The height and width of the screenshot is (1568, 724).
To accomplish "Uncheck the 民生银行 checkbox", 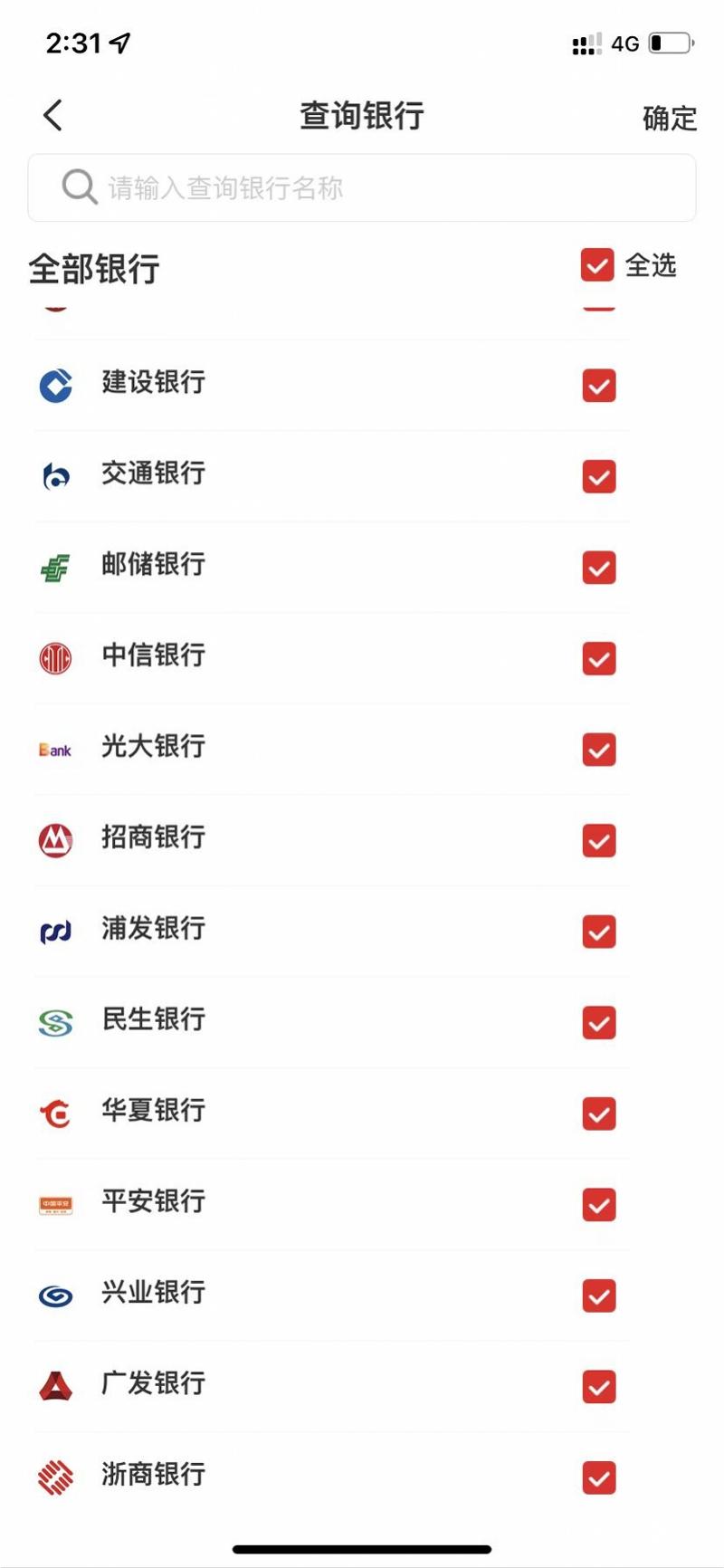I will (x=598, y=1023).
